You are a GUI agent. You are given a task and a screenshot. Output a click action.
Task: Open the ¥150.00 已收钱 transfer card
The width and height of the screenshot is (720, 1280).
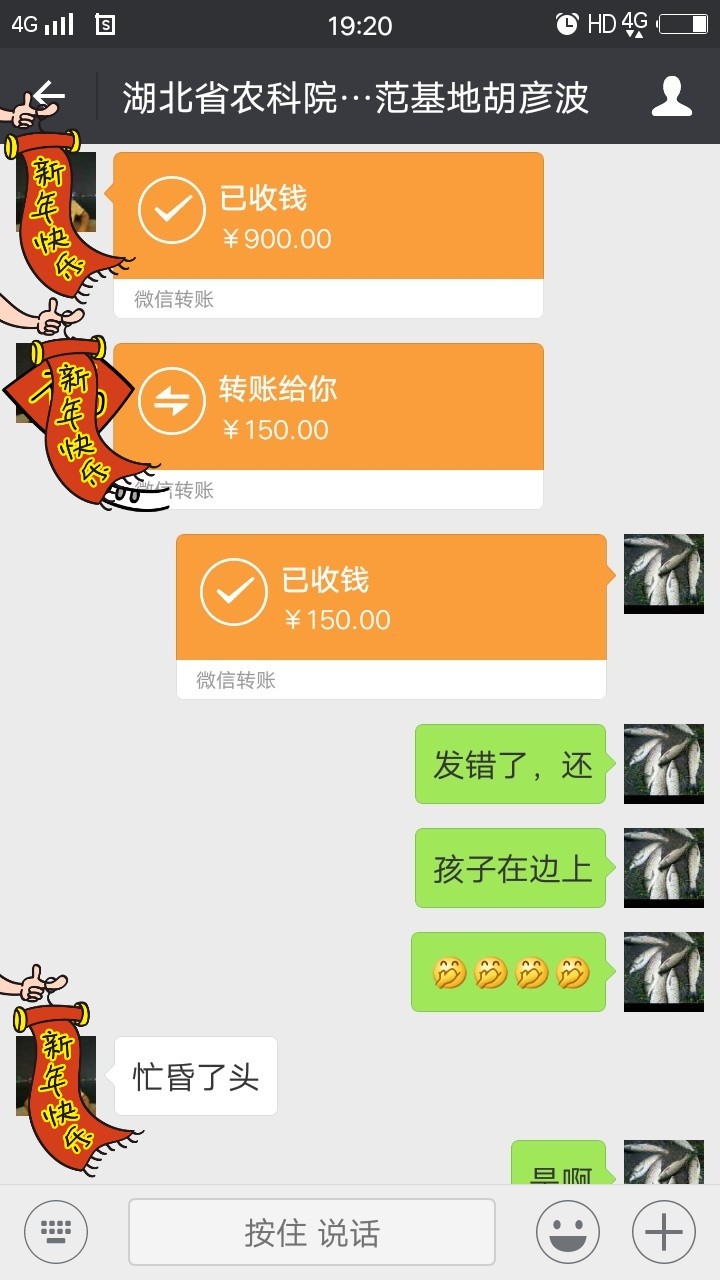(x=391, y=616)
